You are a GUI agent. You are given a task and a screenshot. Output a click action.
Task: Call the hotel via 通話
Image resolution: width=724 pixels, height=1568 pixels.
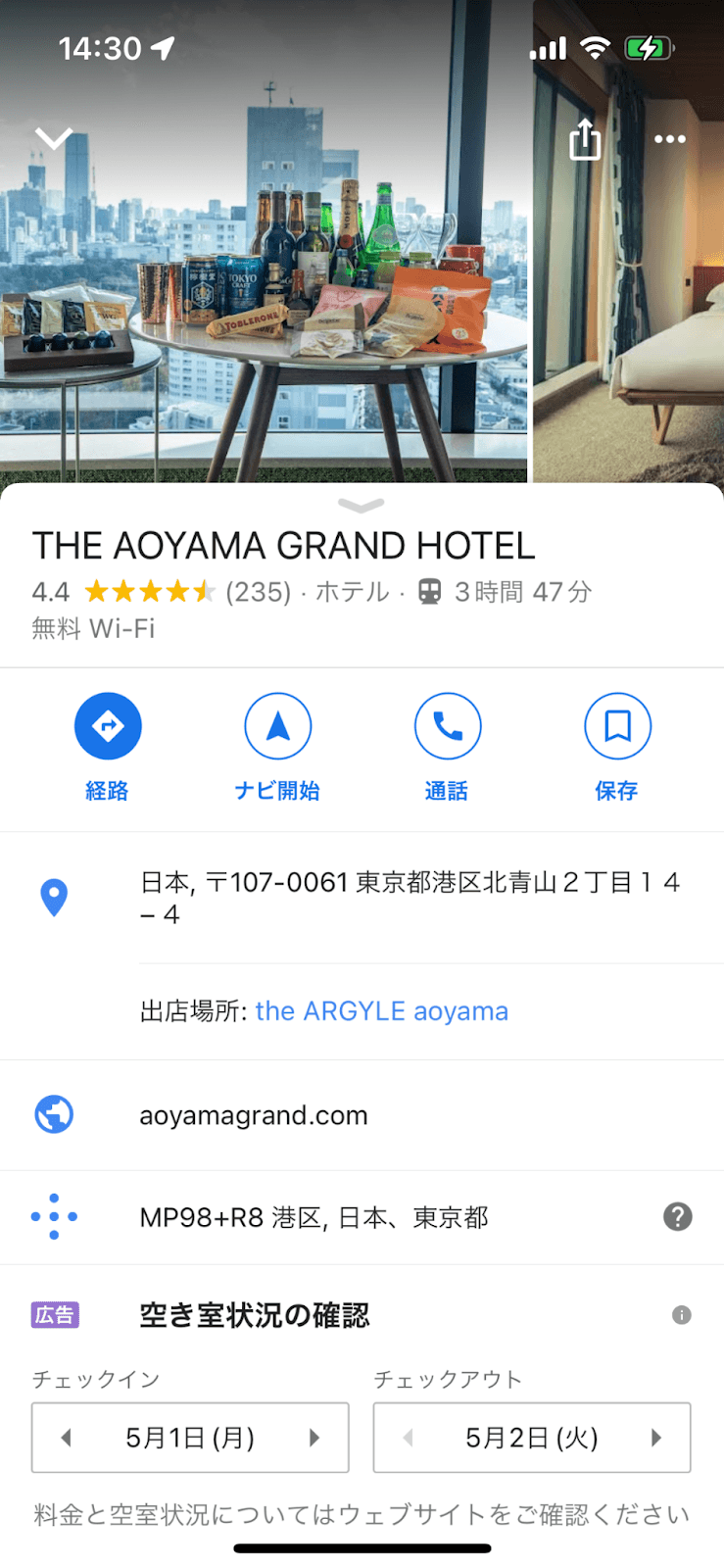(x=448, y=726)
